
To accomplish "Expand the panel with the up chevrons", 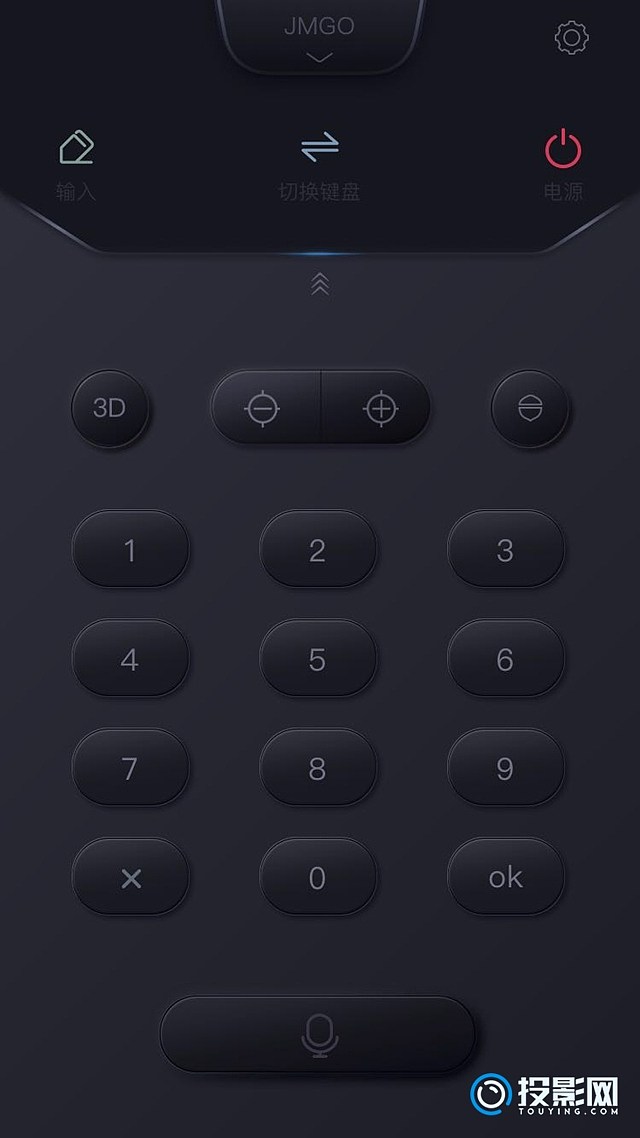I will pyautogui.click(x=320, y=285).
